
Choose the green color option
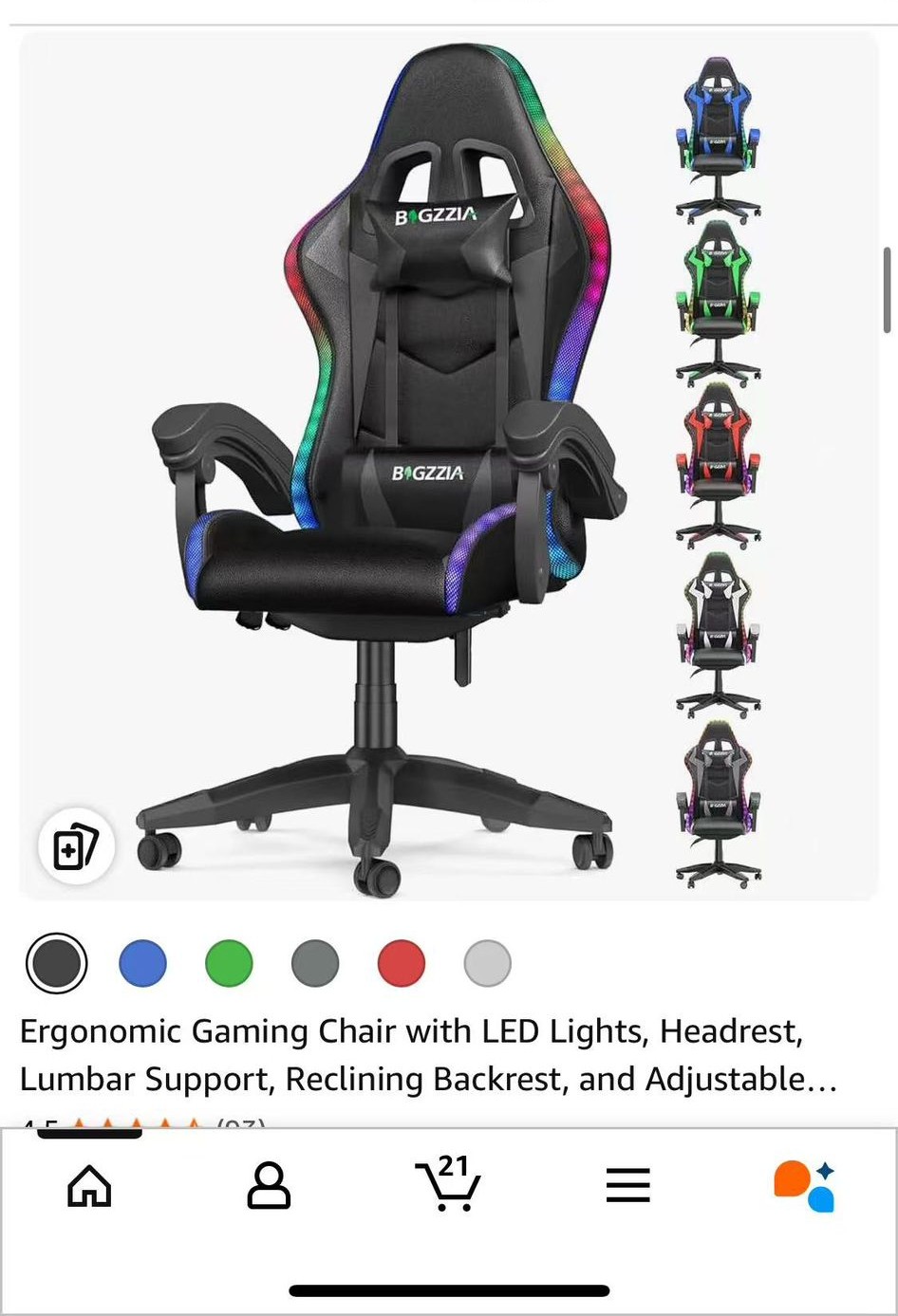229,964
